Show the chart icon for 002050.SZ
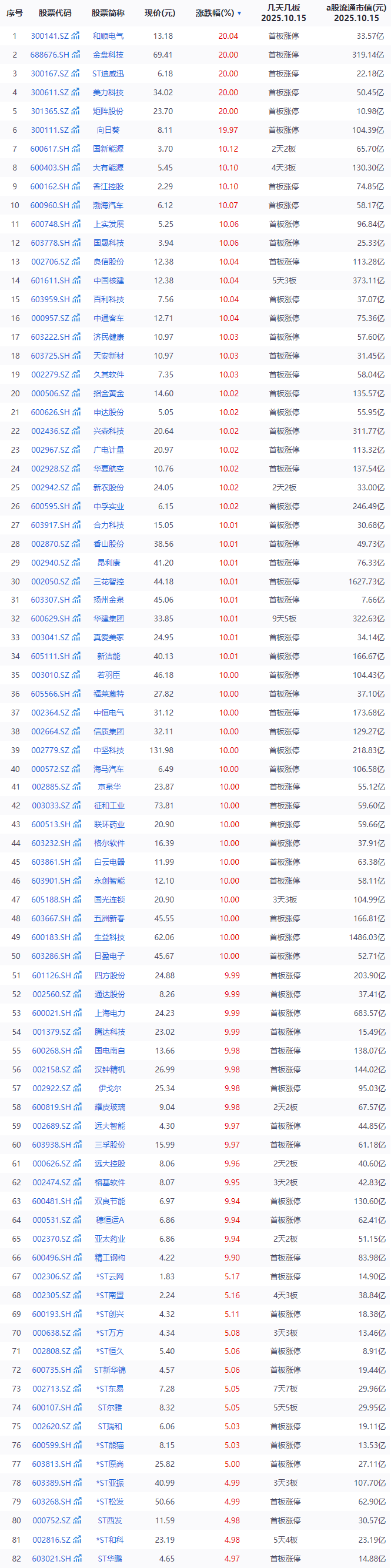 [76, 581]
